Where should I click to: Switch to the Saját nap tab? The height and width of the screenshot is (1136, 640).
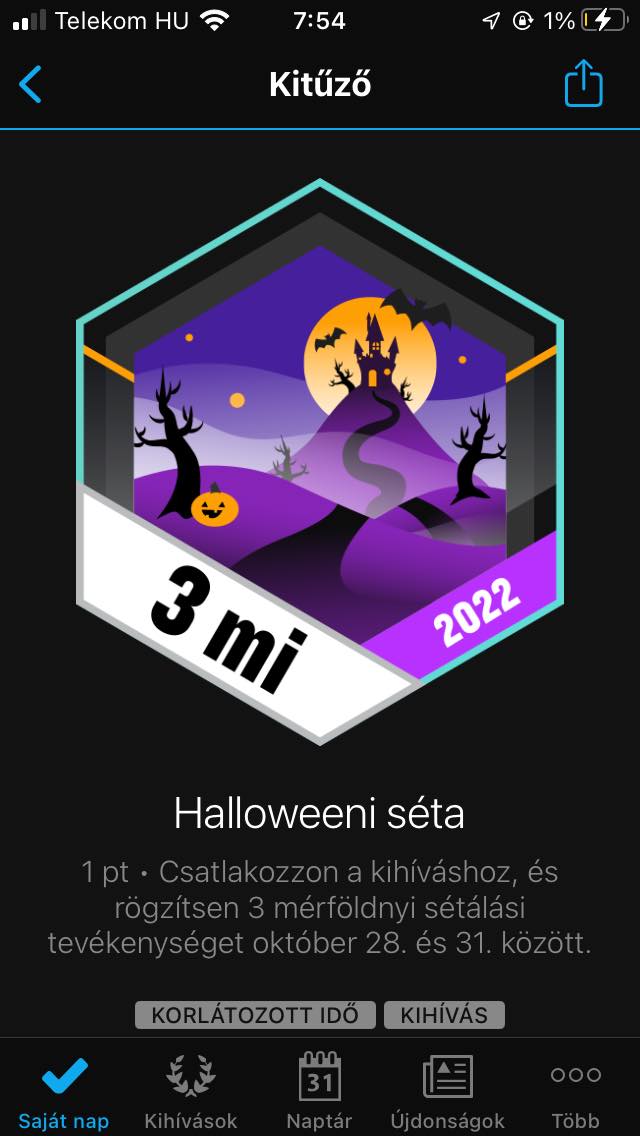(x=64, y=1090)
